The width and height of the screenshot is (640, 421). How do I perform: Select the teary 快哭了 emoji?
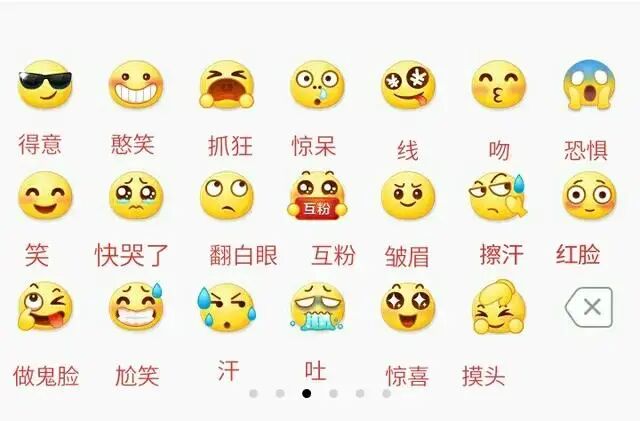[135, 196]
